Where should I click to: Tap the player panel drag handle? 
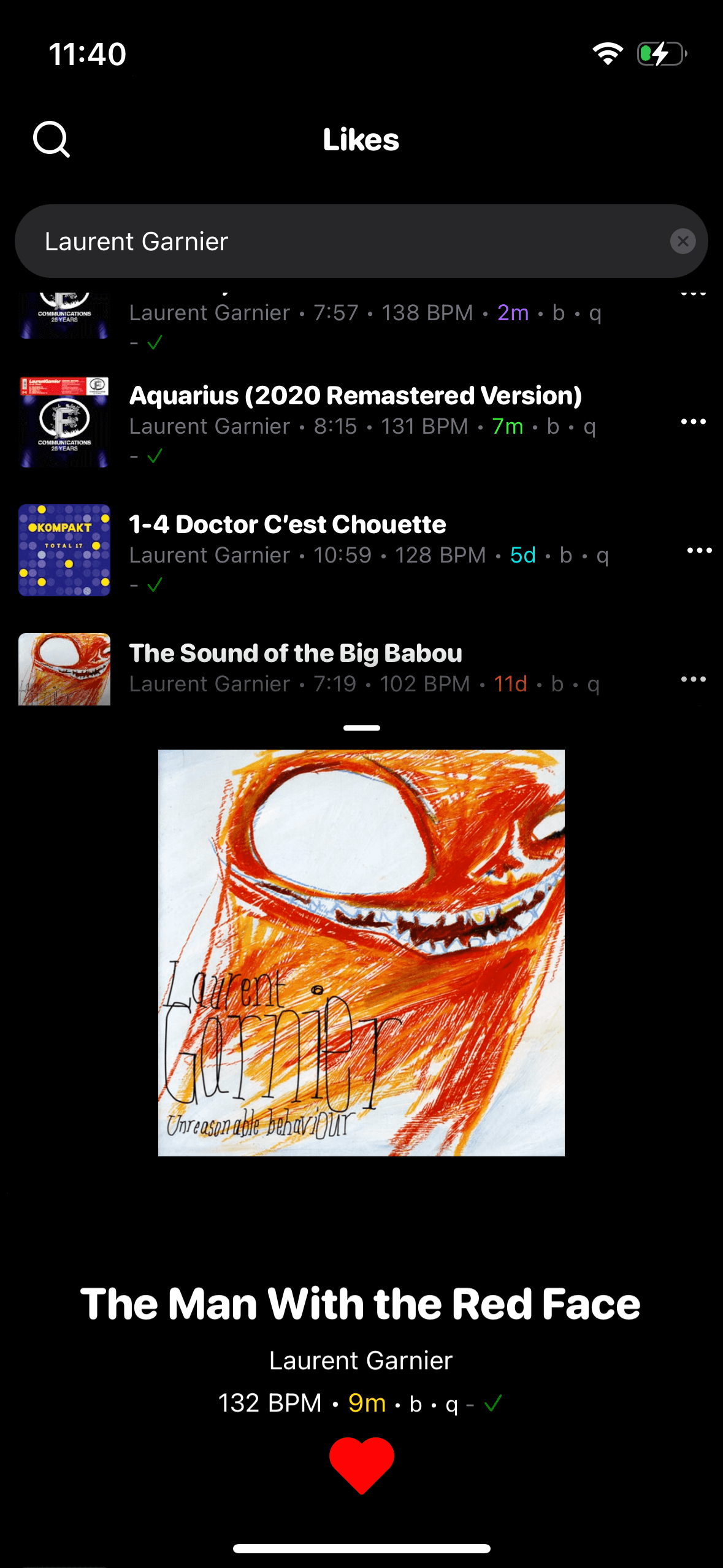point(361,728)
